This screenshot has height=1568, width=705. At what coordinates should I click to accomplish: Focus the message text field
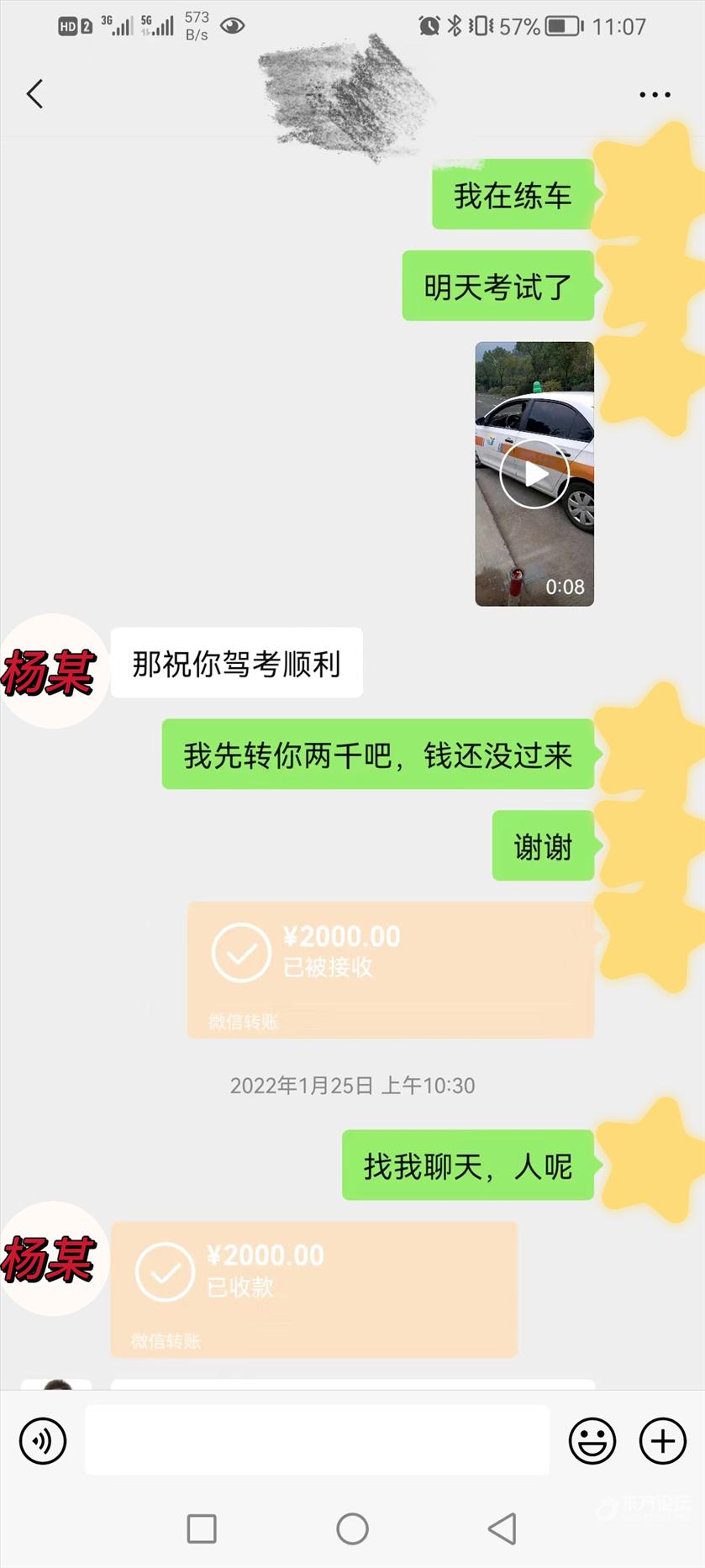click(317, 1440)
